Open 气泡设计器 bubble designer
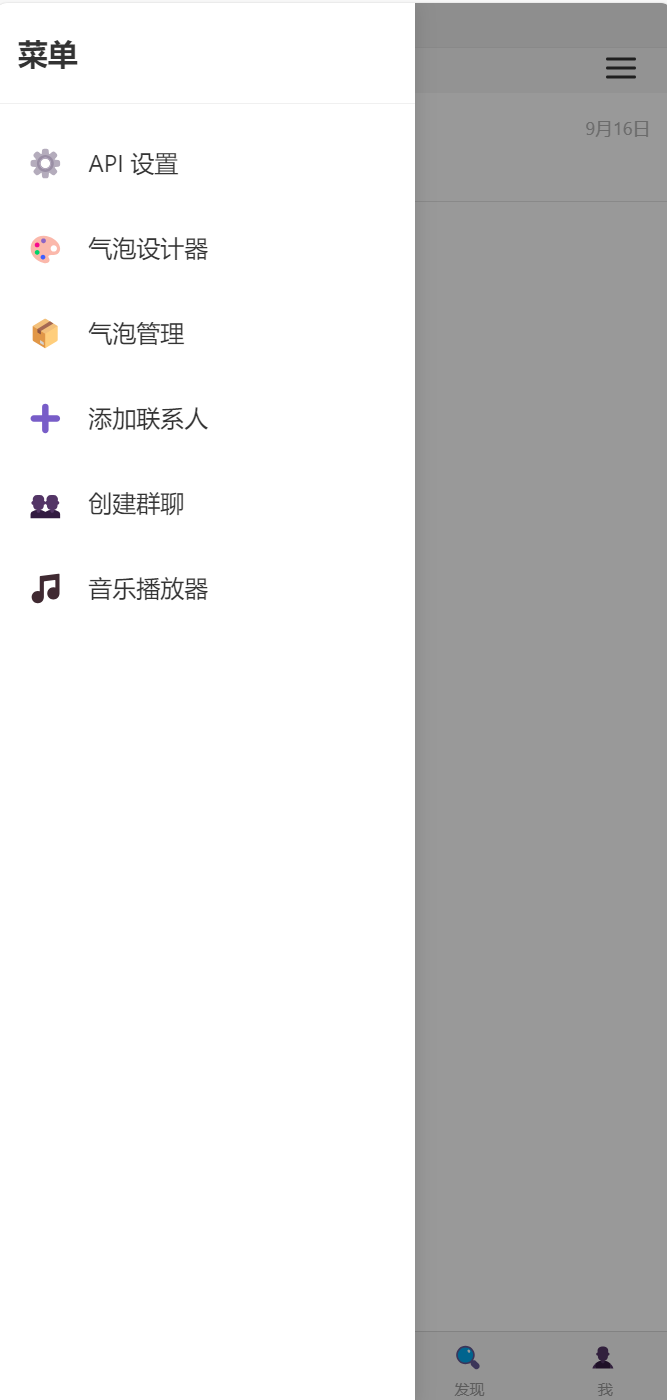This screenshot has height=1400, width=667. point(147,249)
